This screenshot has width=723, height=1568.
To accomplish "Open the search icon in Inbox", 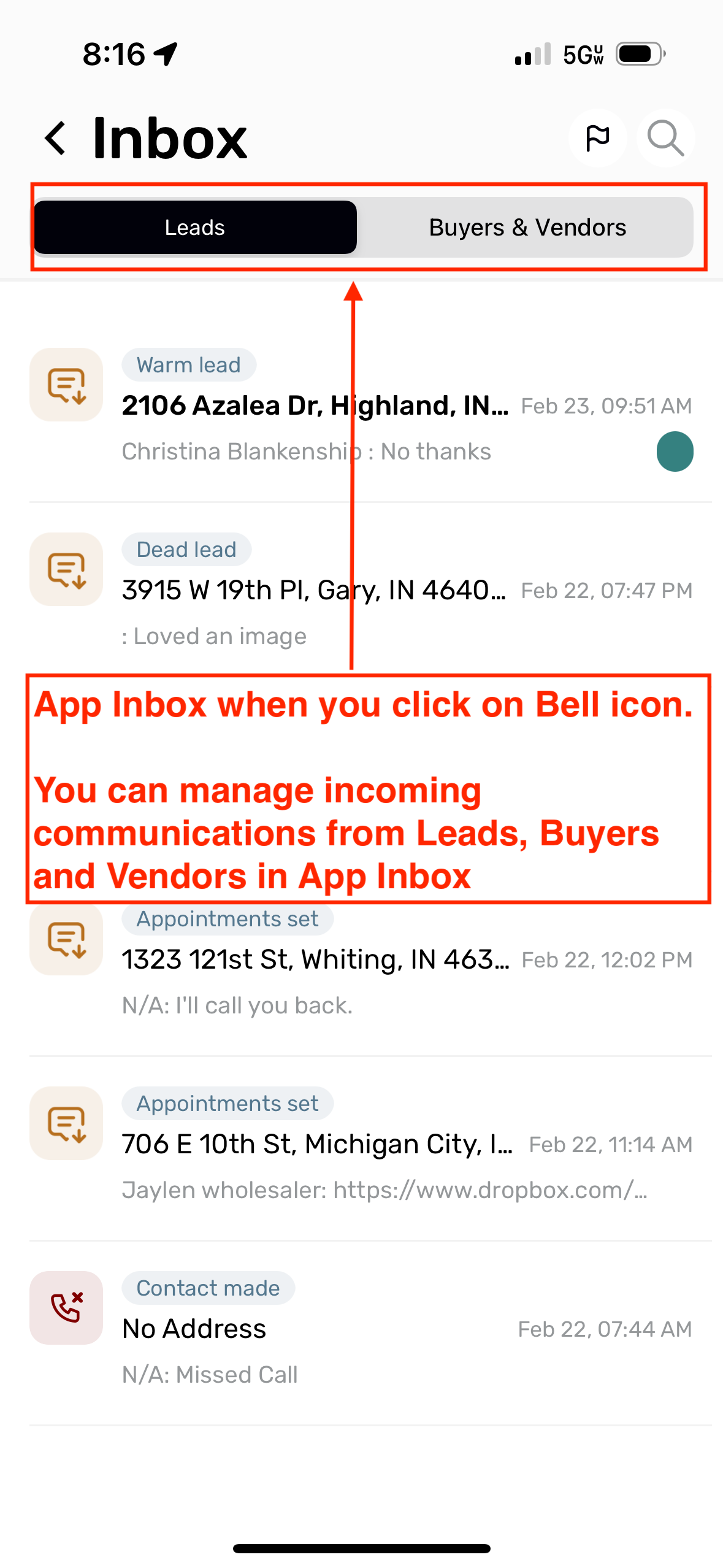I will pos(665,138).
